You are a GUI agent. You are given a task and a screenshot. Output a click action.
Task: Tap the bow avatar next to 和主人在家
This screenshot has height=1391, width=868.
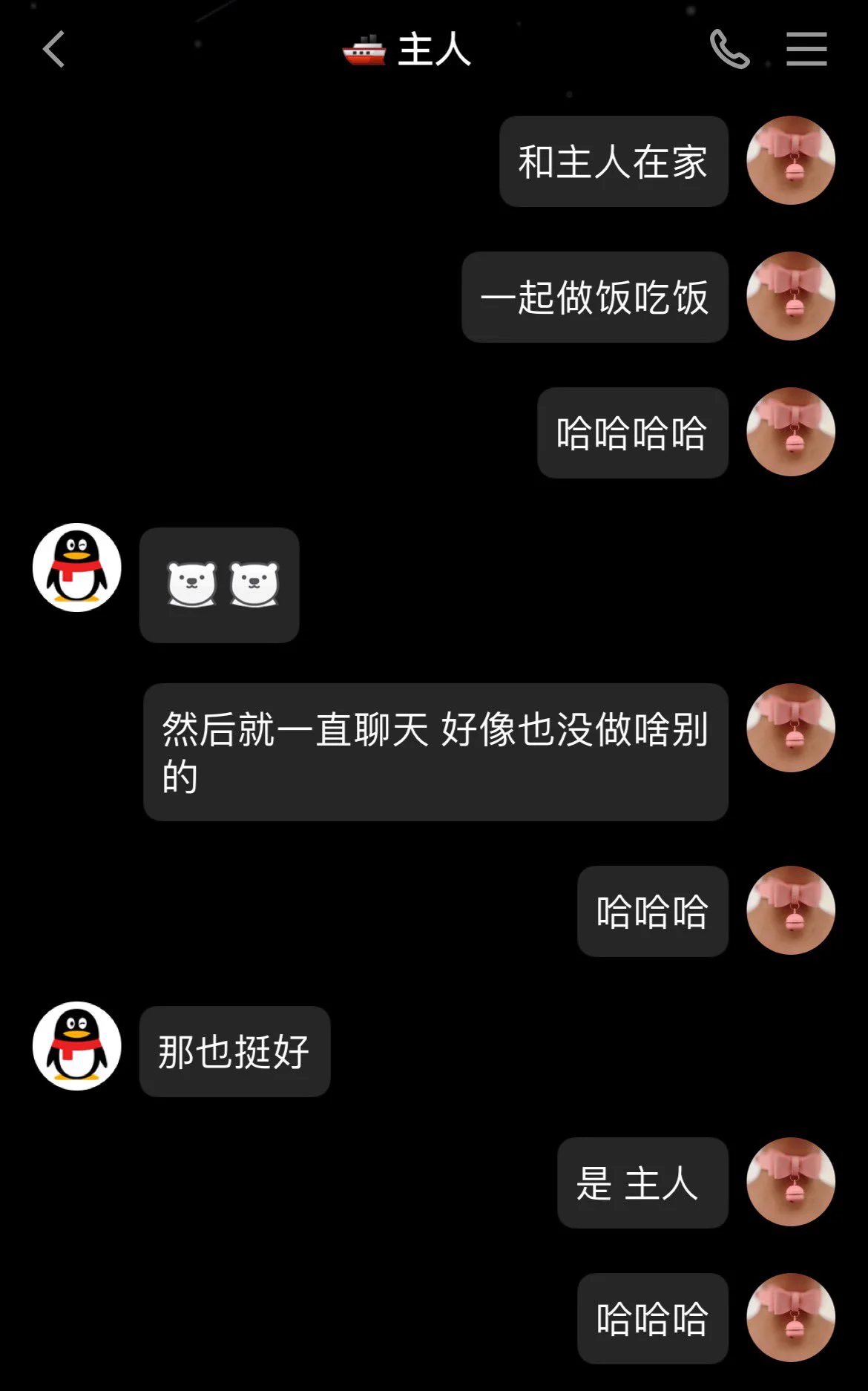tap(790, 160)
